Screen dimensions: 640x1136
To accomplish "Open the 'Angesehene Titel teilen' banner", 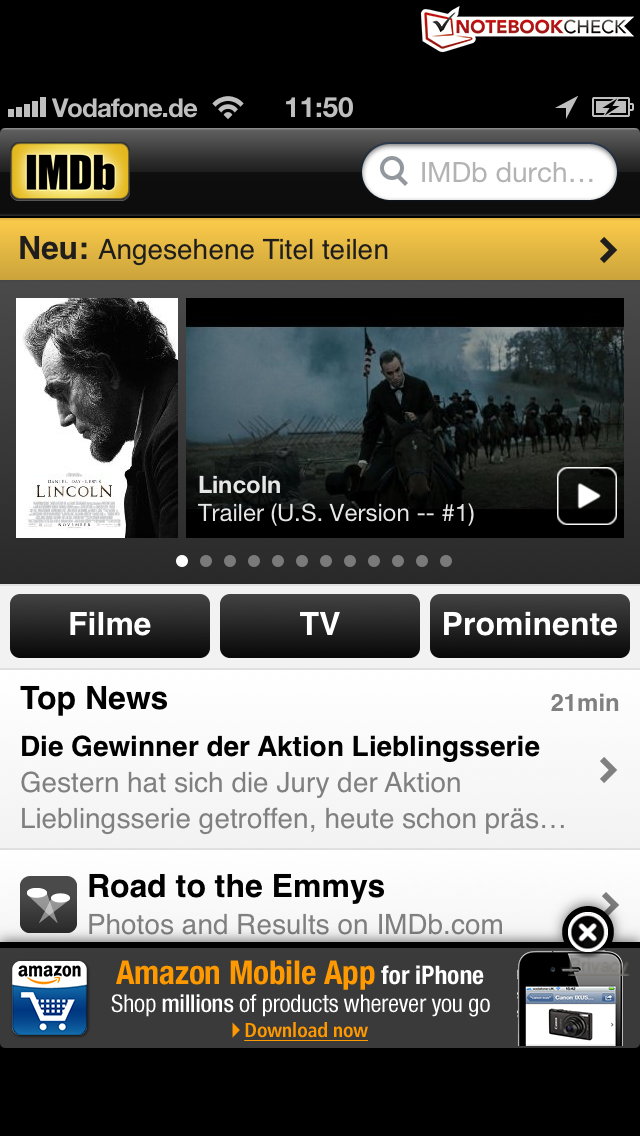I will point(320,249).
